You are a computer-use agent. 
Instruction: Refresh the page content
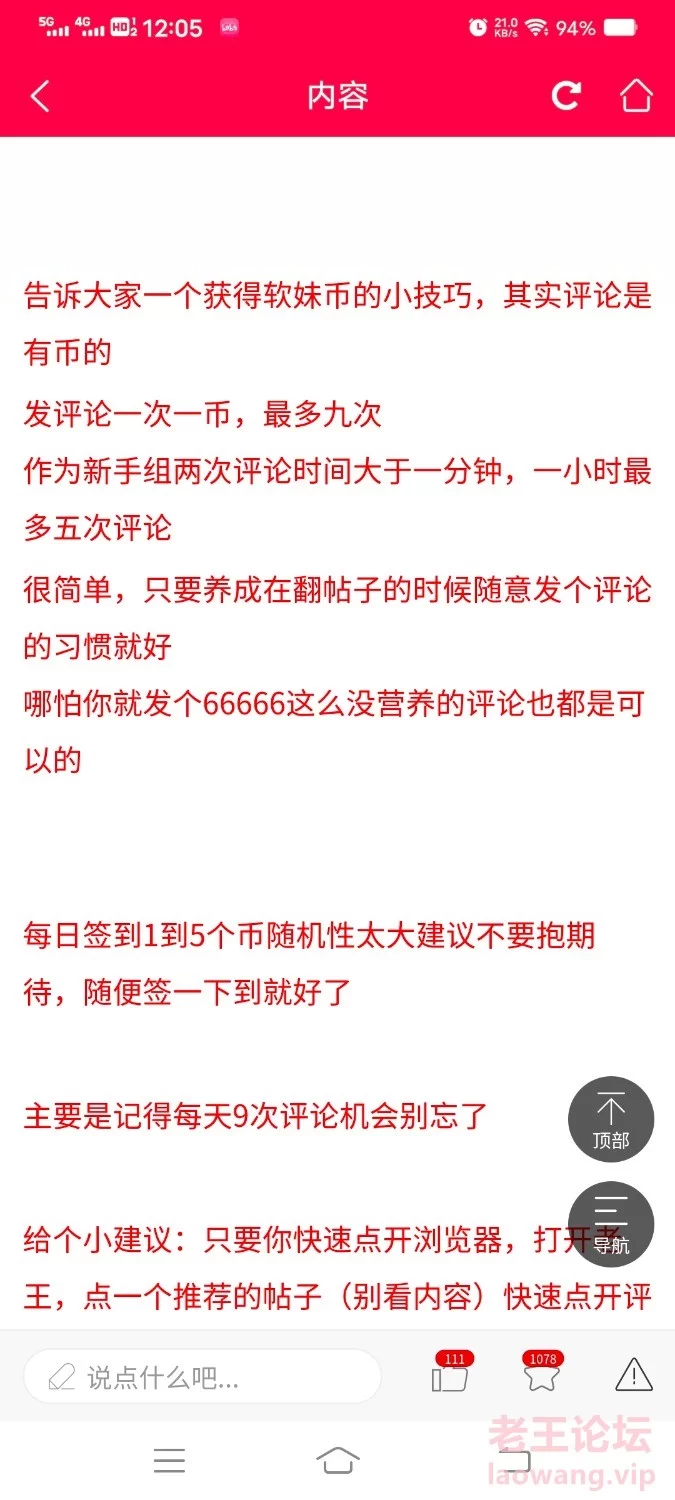pyautogui.click(x=566, y=96)
